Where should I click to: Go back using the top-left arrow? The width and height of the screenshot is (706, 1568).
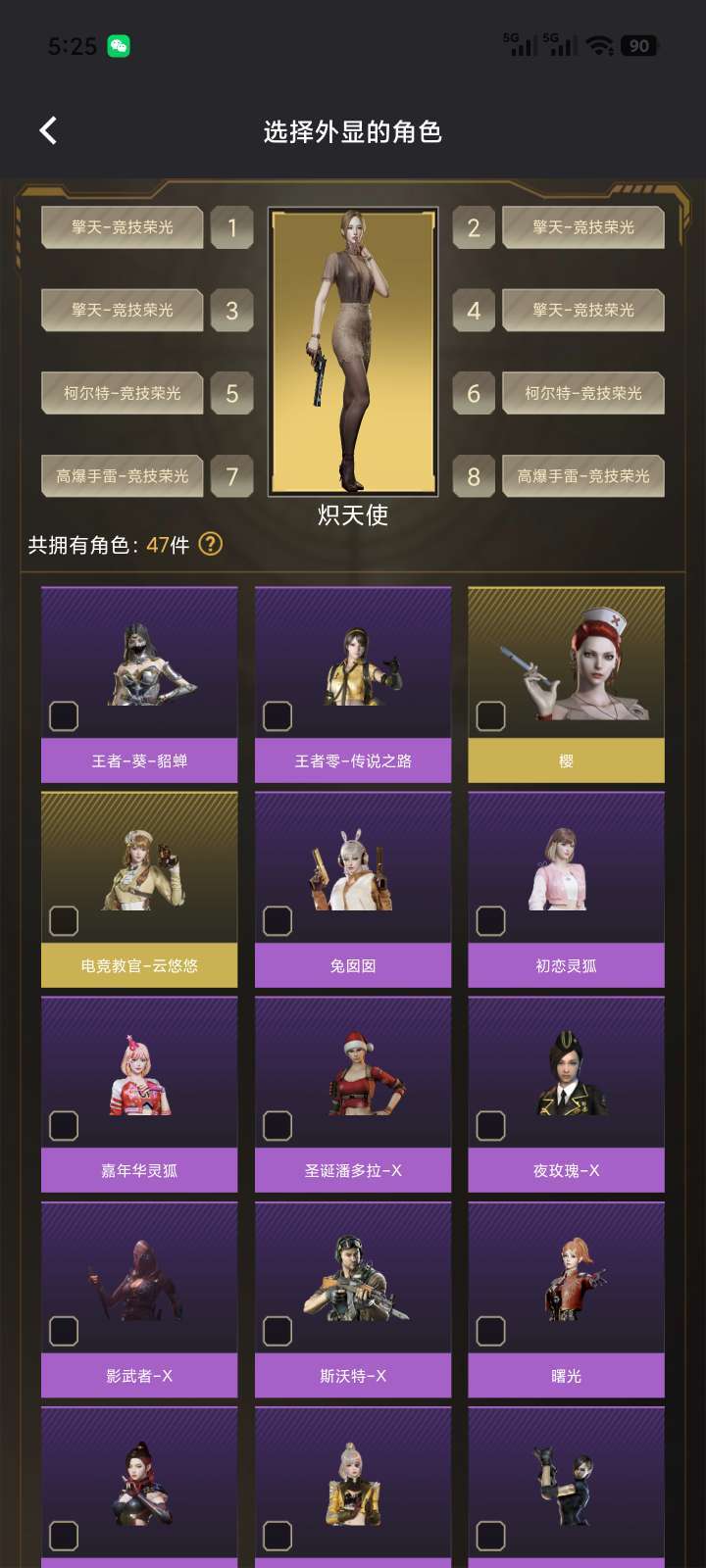(x=48, y=130)
